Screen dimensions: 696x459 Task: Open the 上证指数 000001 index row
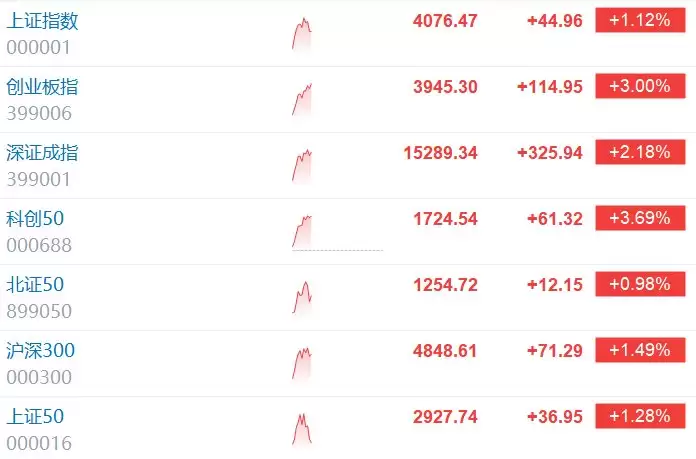pyautogui.click(x=348, y=34)
